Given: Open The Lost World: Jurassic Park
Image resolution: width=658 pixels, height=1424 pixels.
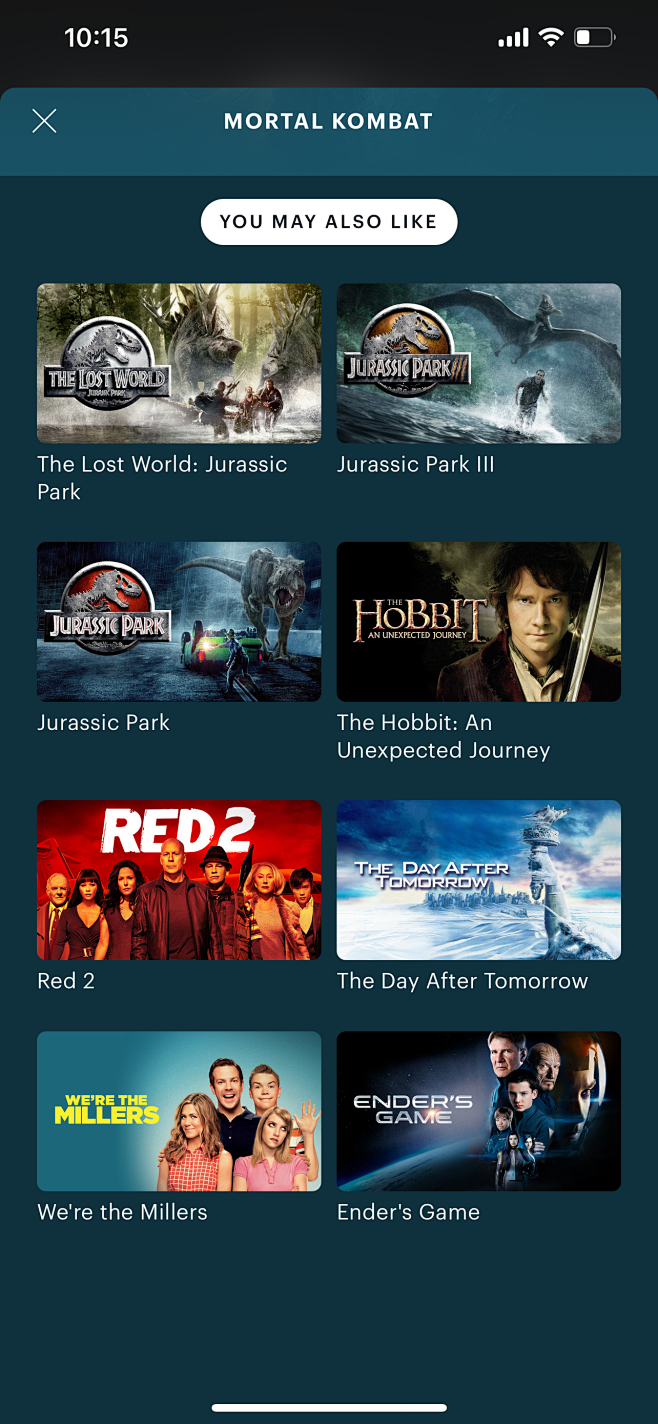Looking at the screenshot, I should pyautogui.click(x=179, y=363).
